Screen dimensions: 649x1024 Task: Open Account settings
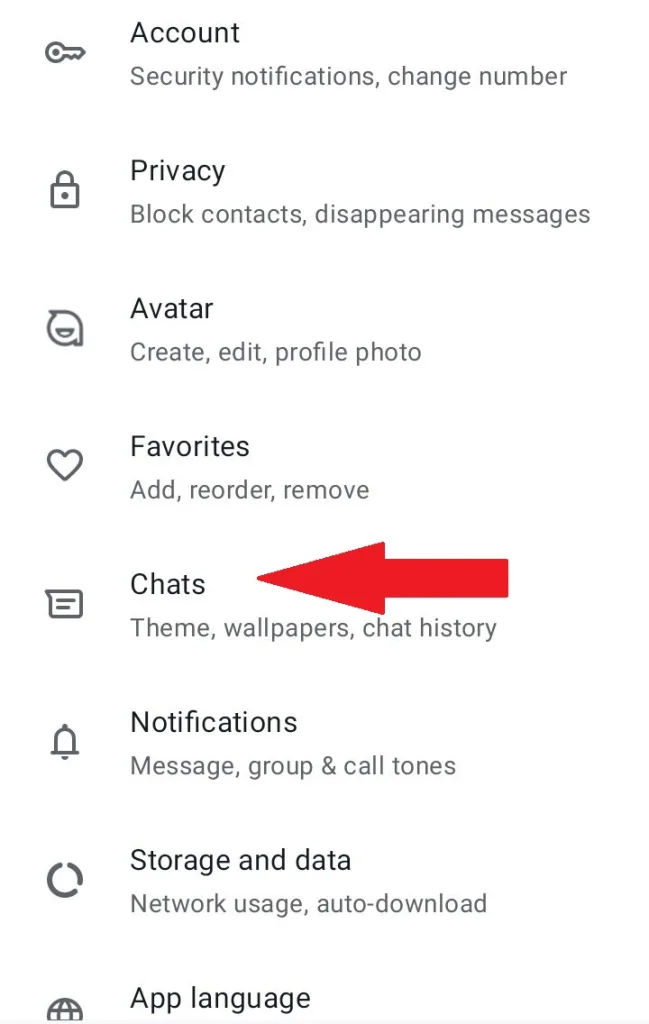[x=185, y=33]
